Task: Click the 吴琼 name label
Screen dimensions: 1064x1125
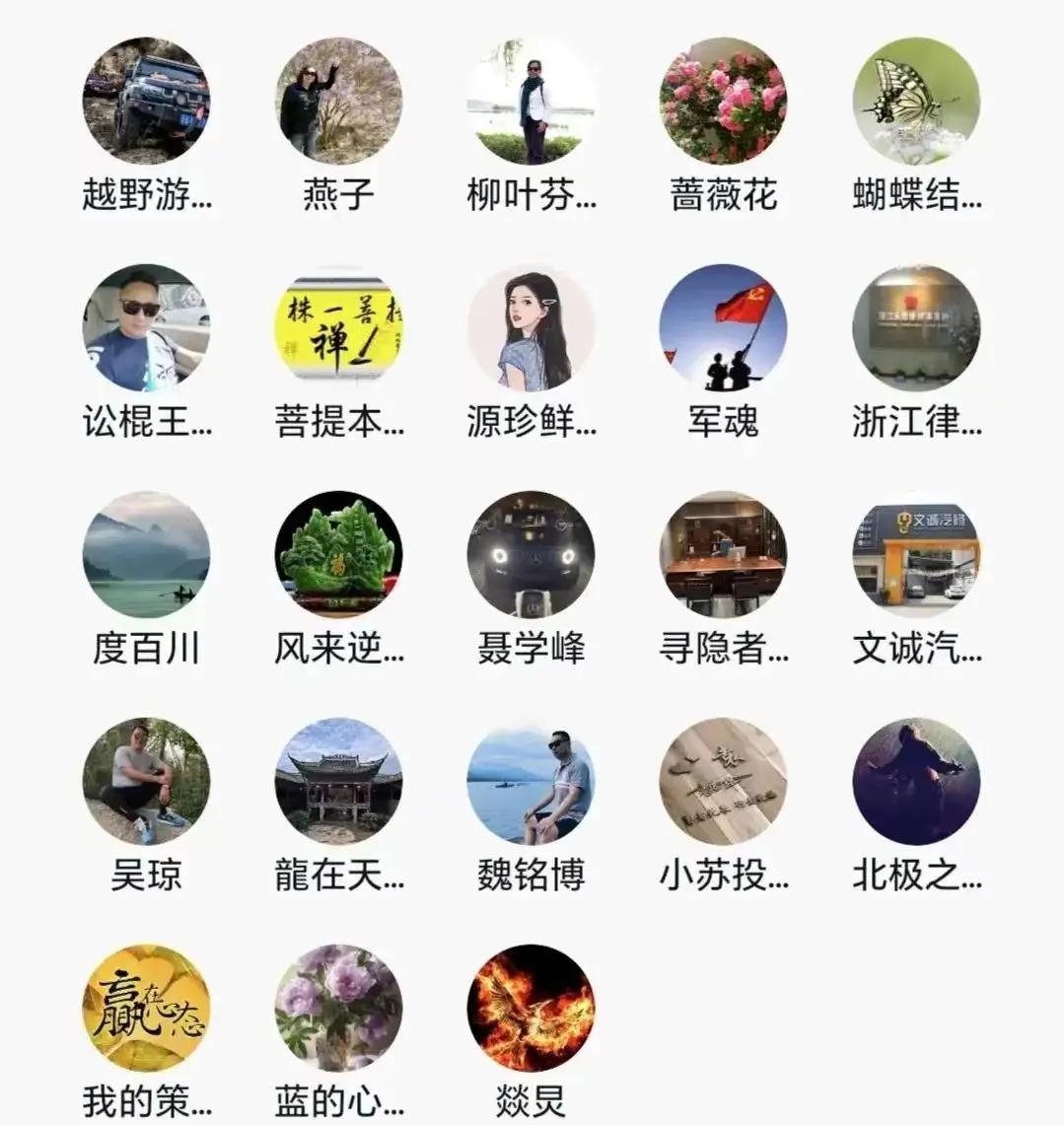Action: (x=144, y=875)
